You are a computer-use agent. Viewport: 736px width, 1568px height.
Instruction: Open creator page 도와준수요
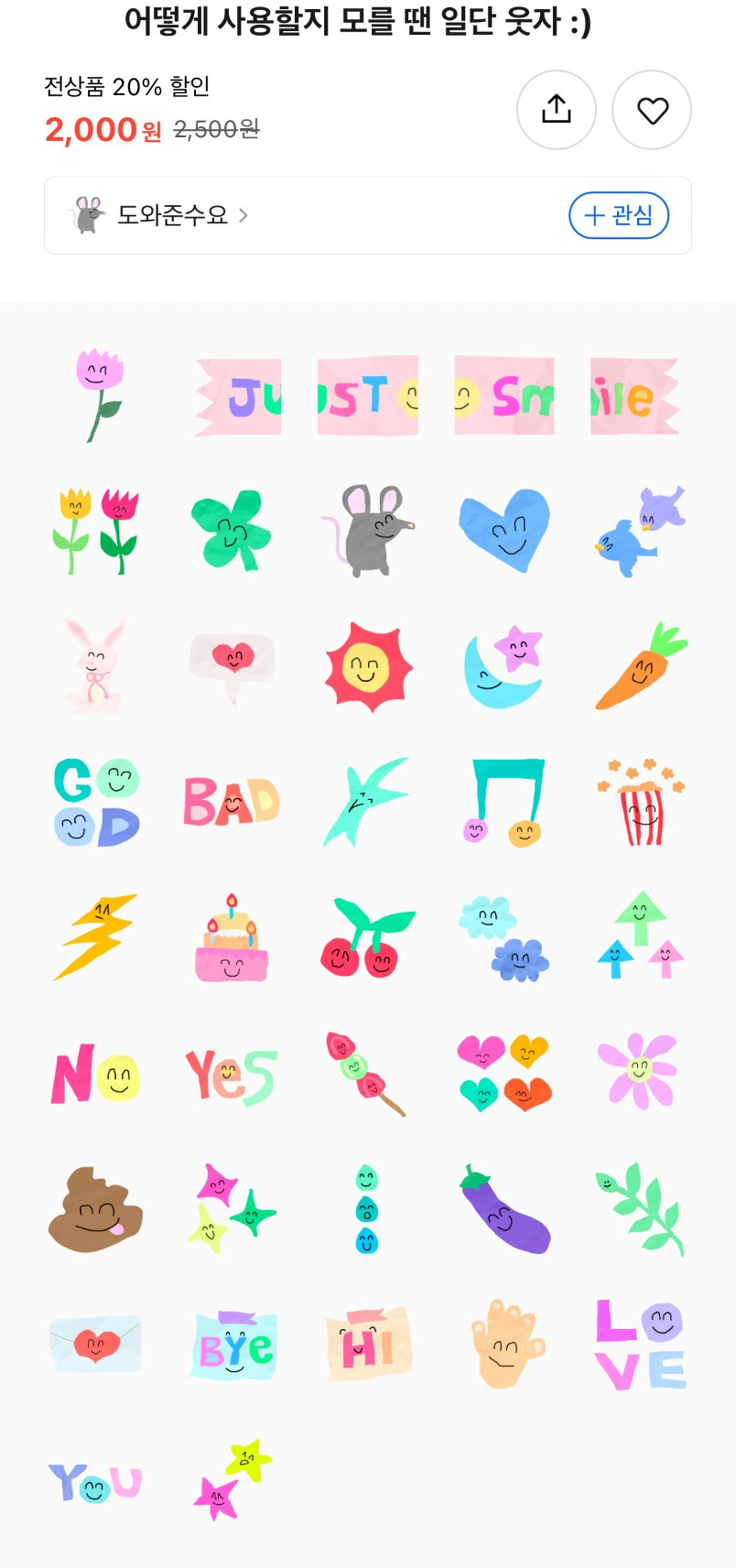pyautogui.click(x=172, y=215)
